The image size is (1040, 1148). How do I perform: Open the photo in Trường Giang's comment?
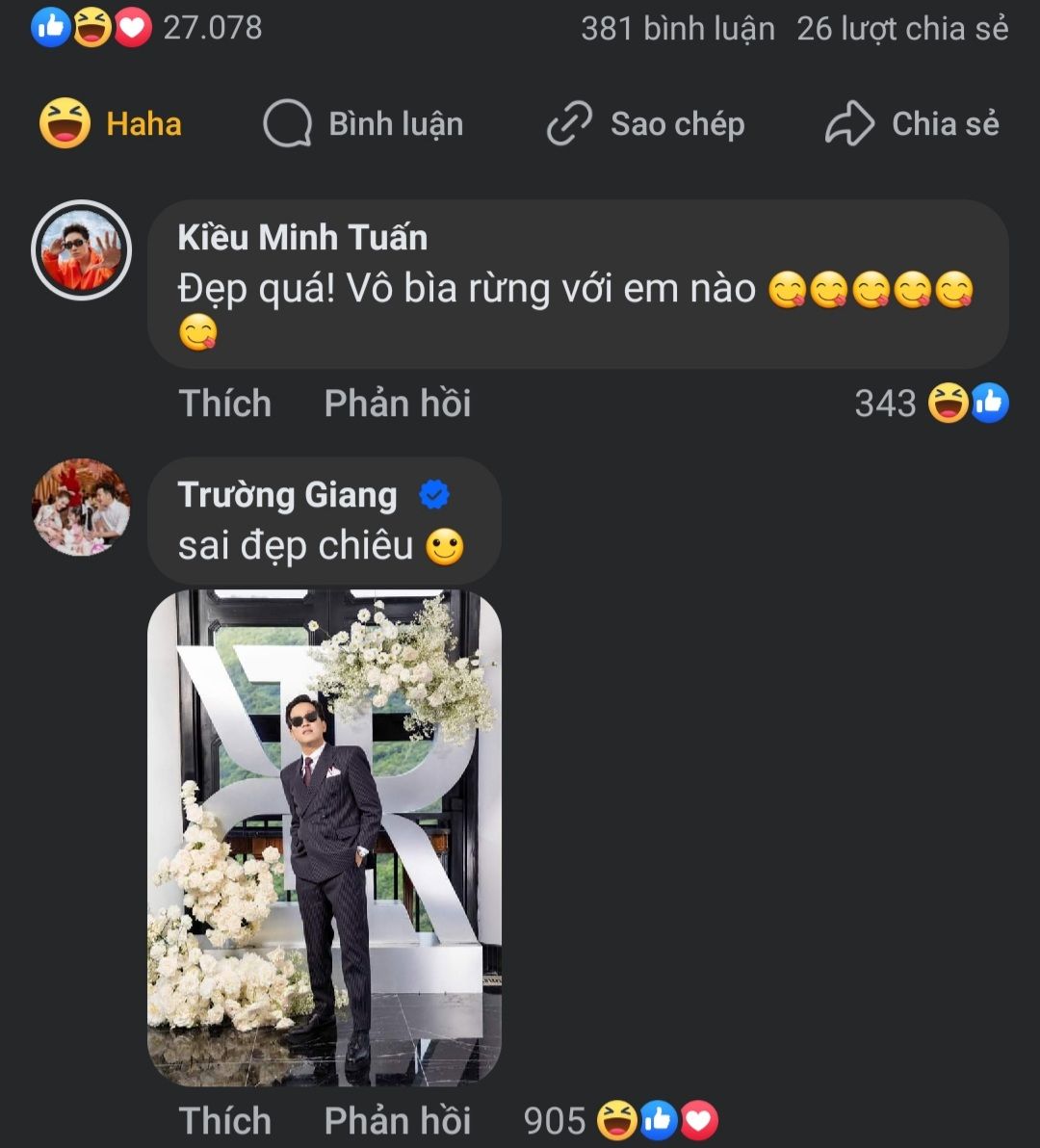click(325, 837)
